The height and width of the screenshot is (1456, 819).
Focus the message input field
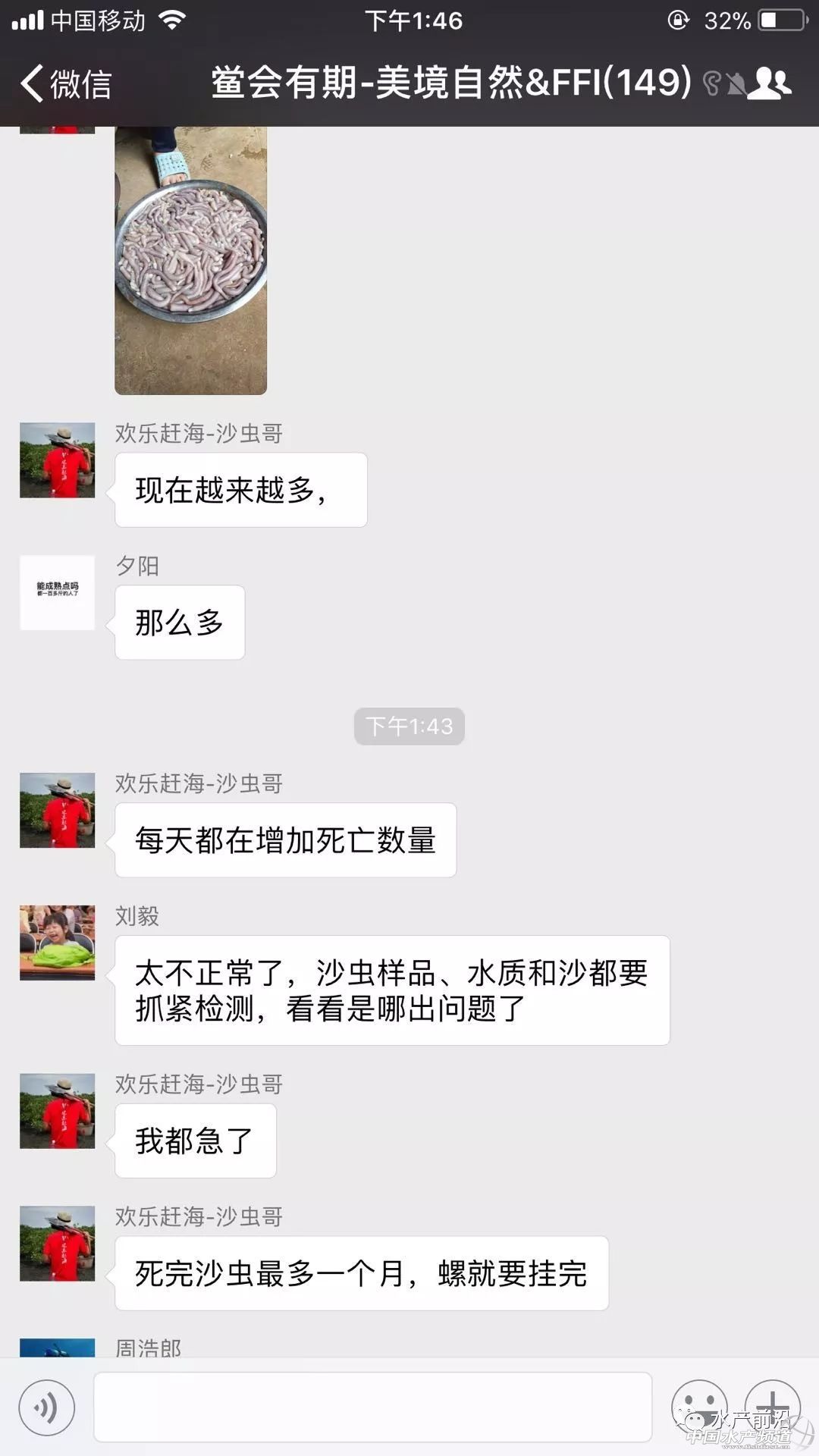point(372,1407)
